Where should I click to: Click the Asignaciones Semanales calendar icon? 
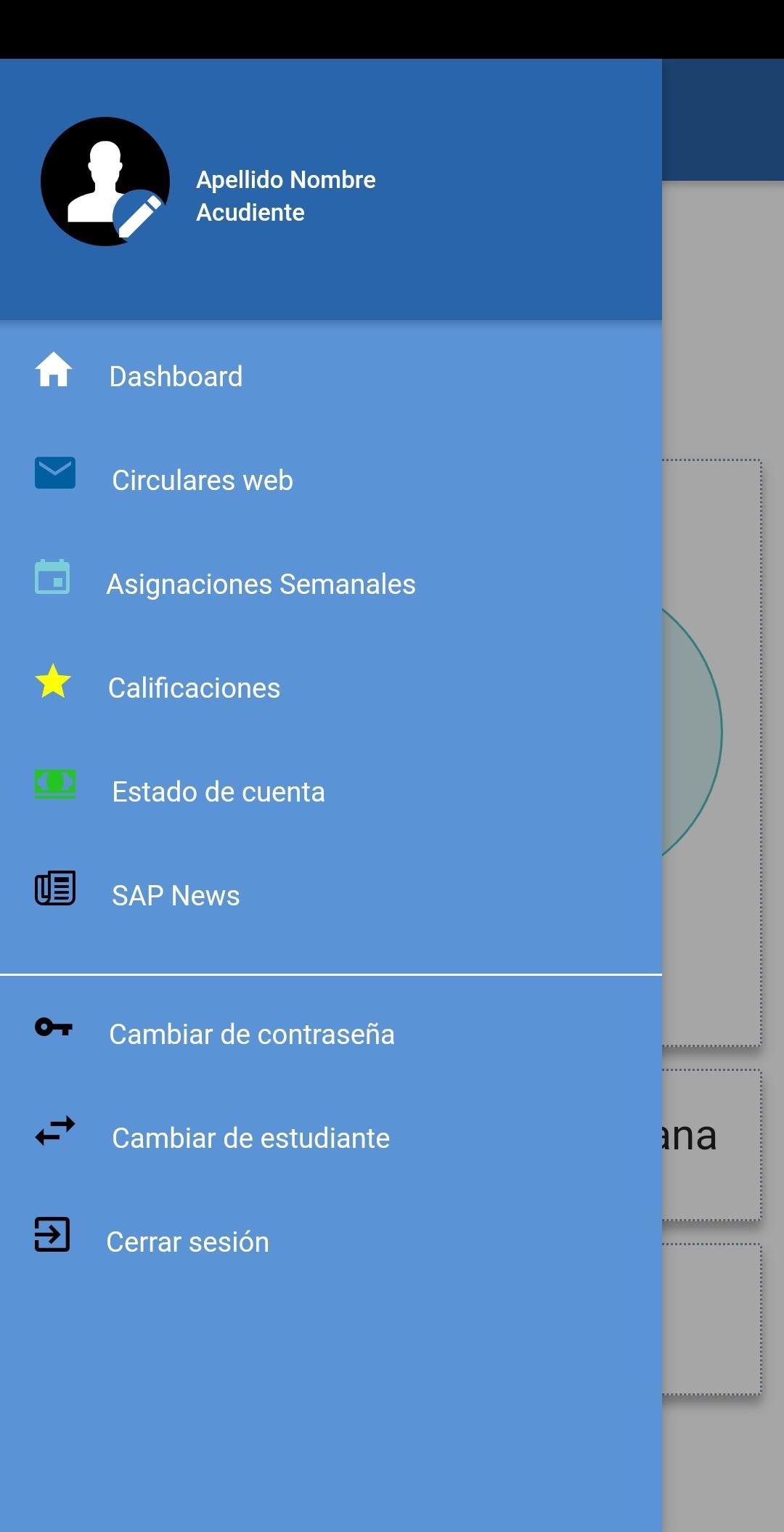coord(53,579)
